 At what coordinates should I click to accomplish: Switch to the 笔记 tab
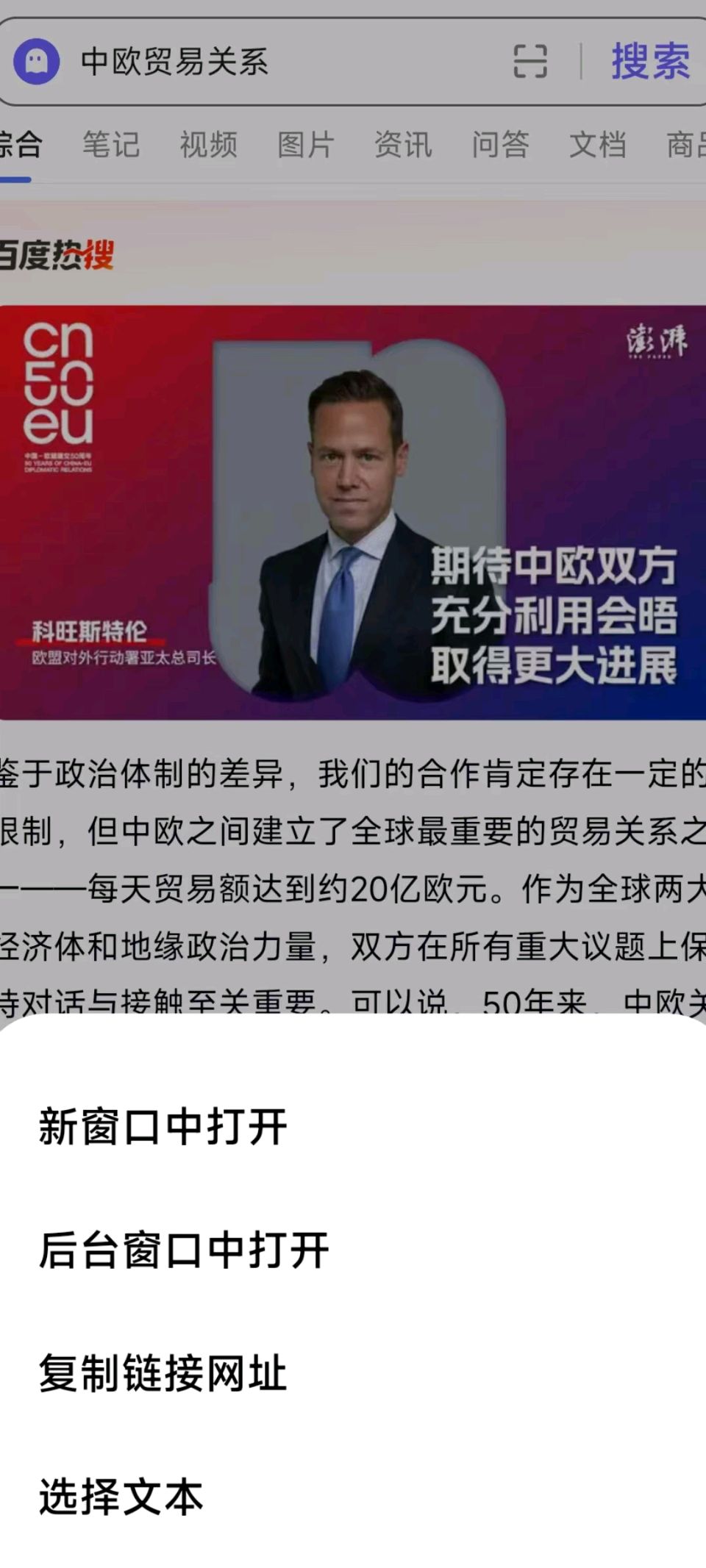(x=110, y=144)
